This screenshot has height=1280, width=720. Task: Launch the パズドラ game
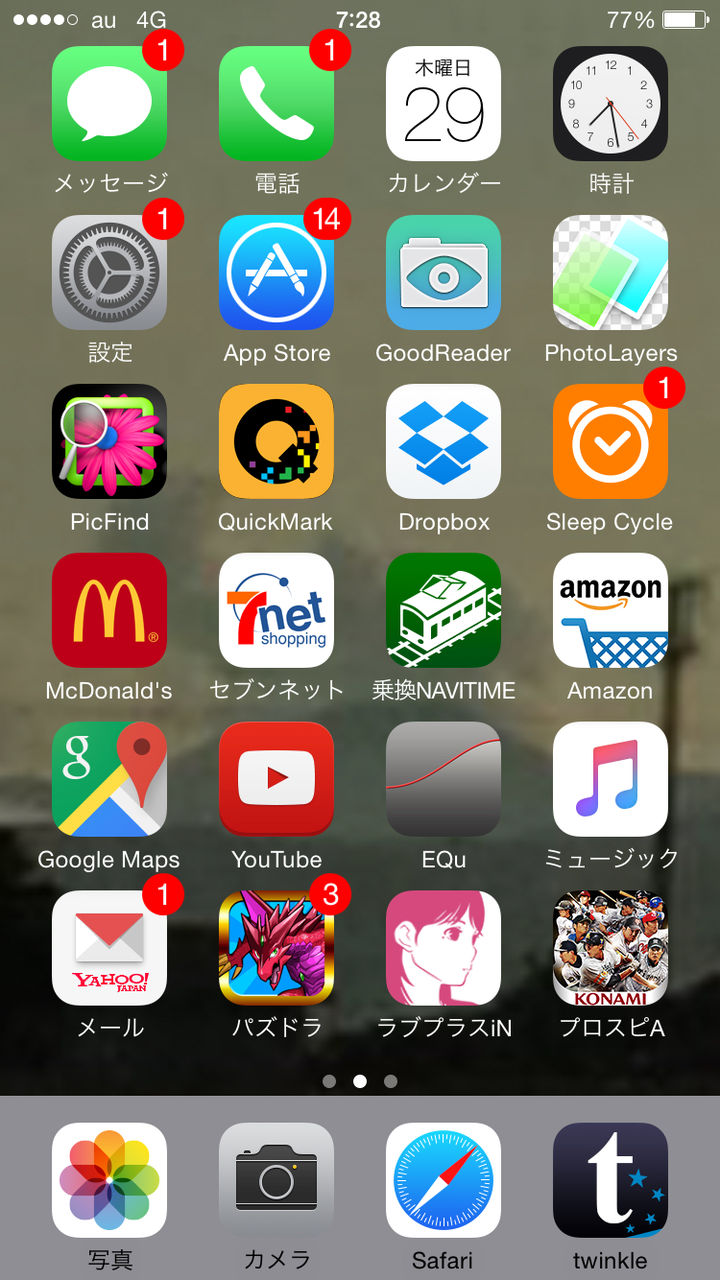(276, 948)
